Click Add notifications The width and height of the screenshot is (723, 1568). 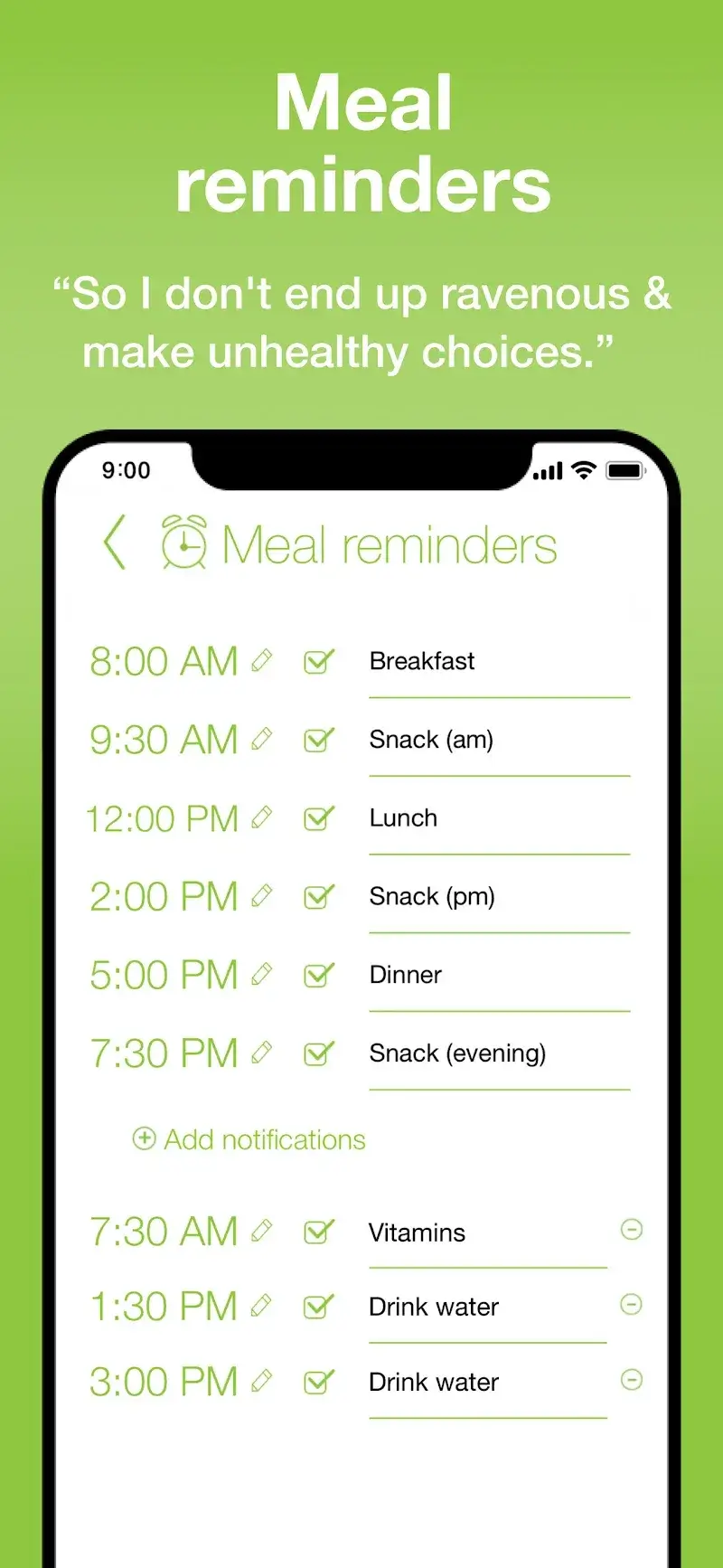[262, 1139]
